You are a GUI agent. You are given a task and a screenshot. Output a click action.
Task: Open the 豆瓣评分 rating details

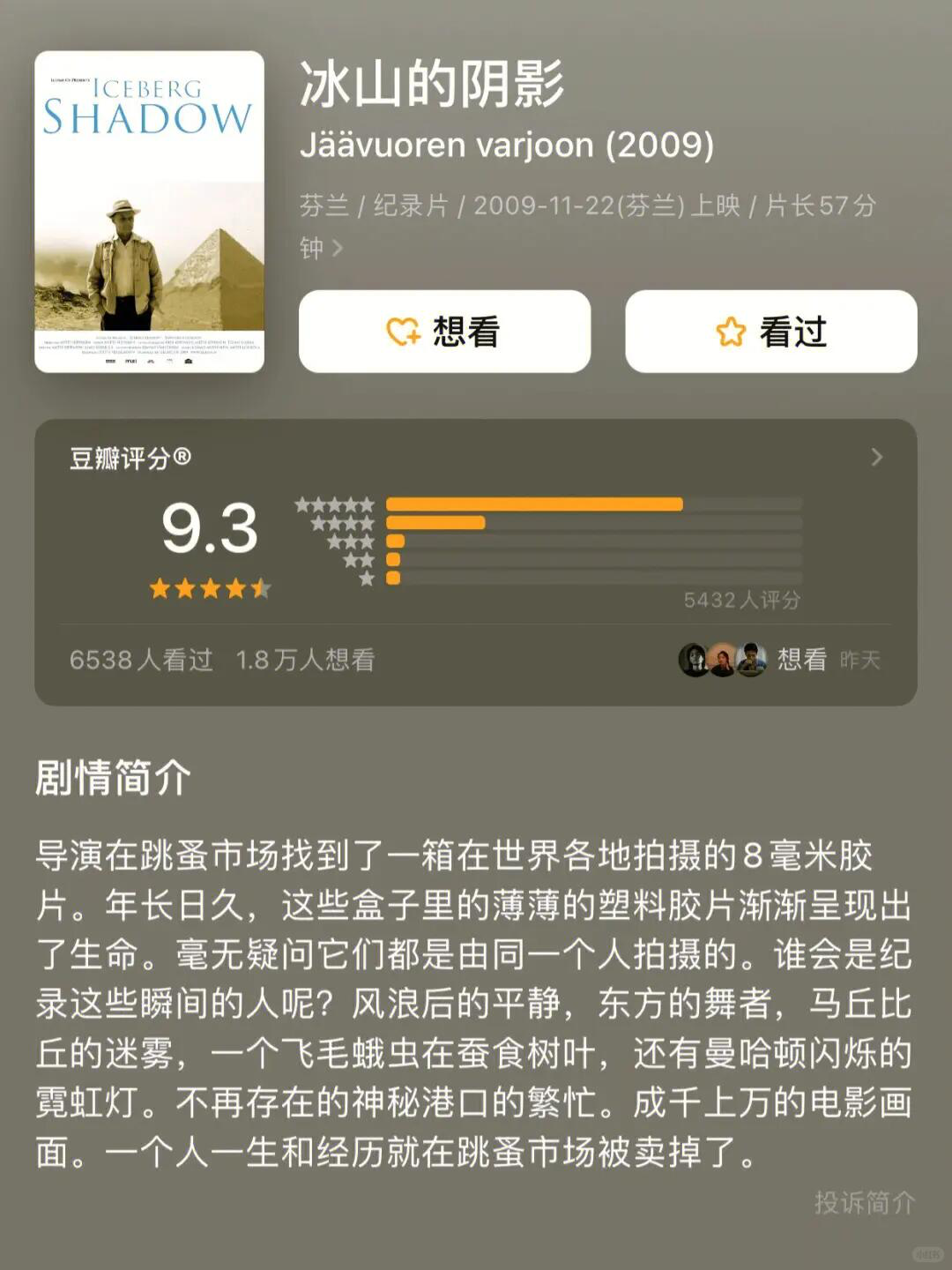coord(876,457)
